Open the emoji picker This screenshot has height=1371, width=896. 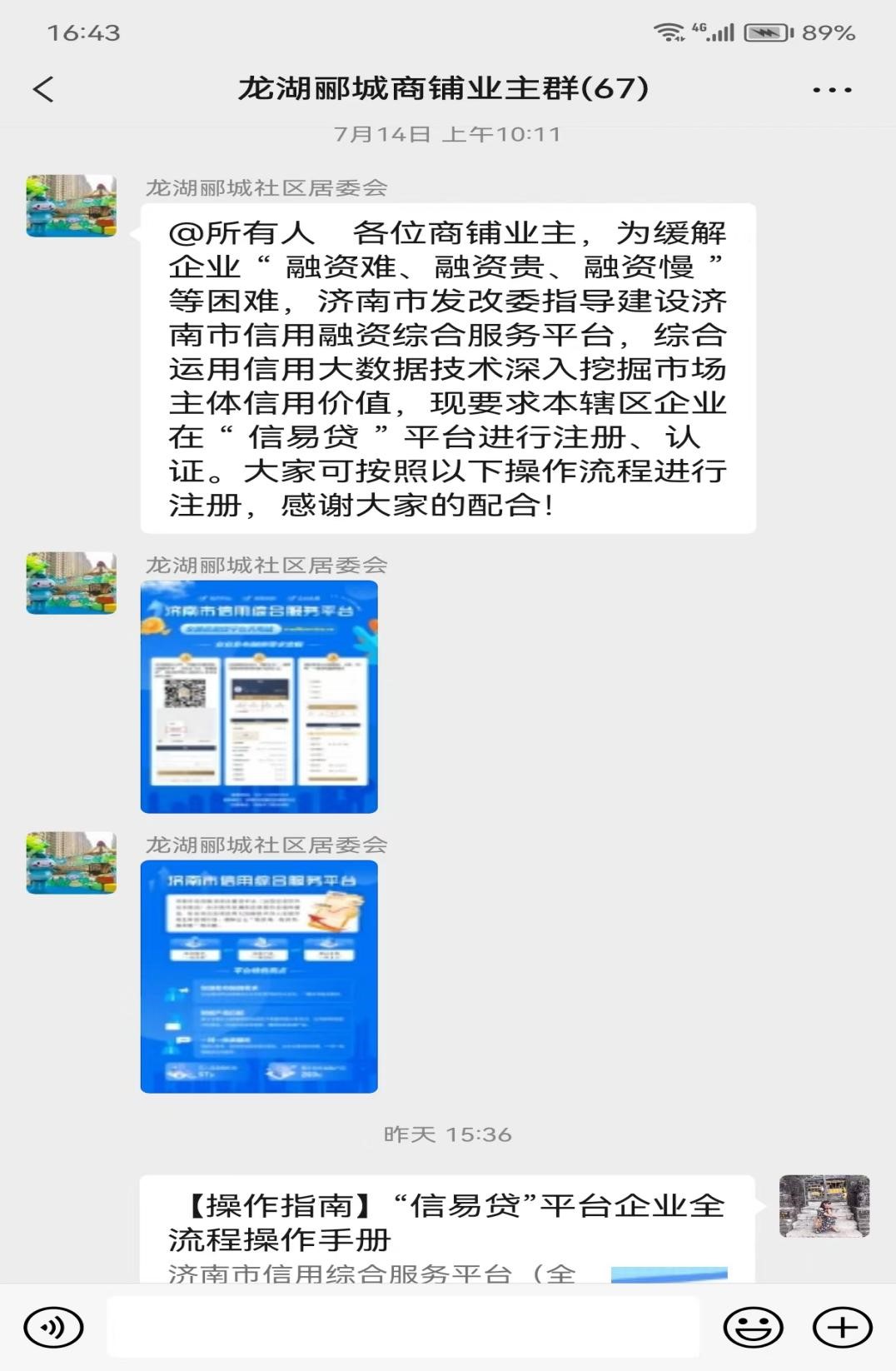[x=753, y=1326]
